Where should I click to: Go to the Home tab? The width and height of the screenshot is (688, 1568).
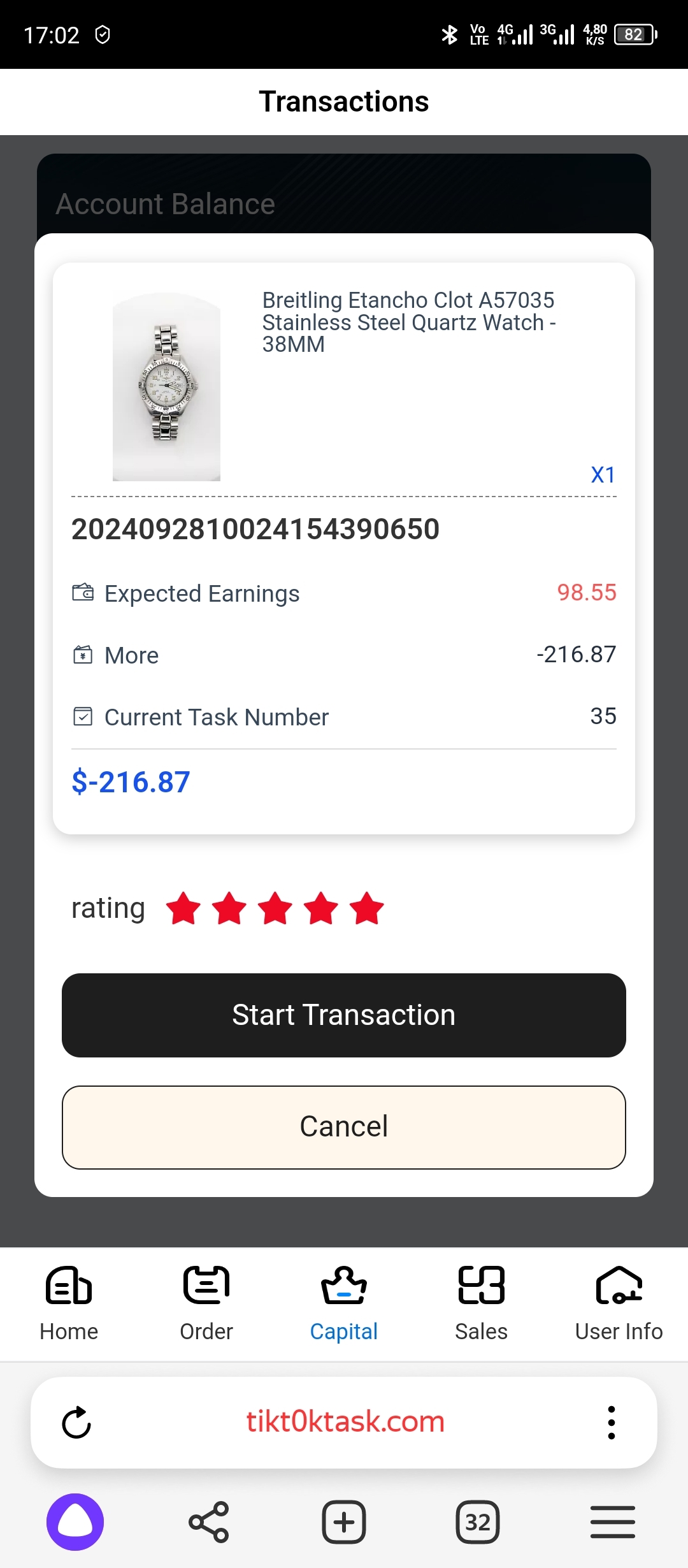coord(69,1303)
